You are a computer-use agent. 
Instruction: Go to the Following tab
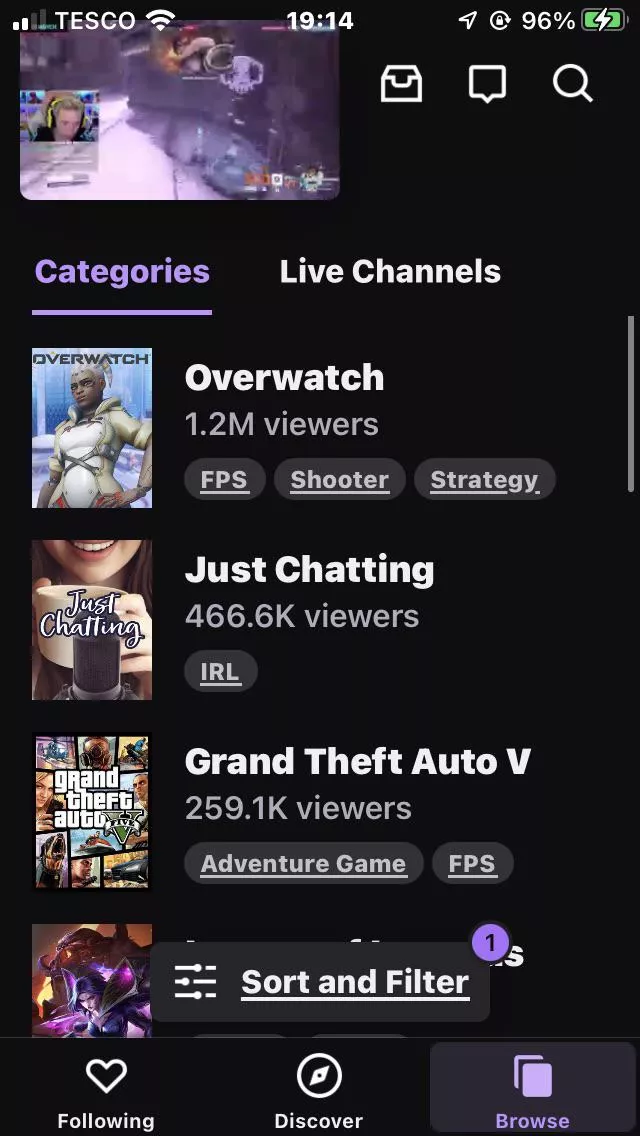106,1092
